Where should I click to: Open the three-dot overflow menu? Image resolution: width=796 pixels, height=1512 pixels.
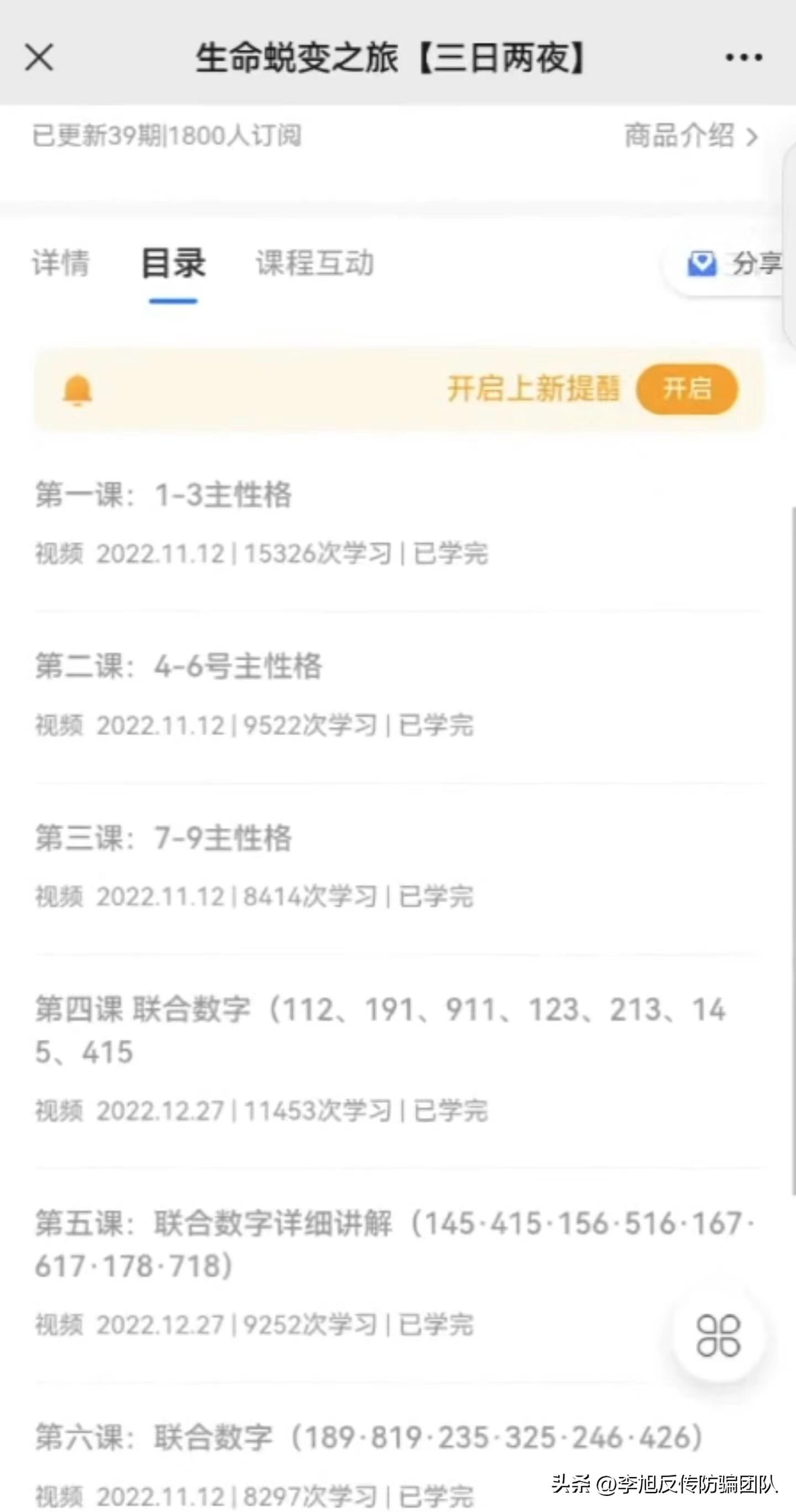[743, 58]
